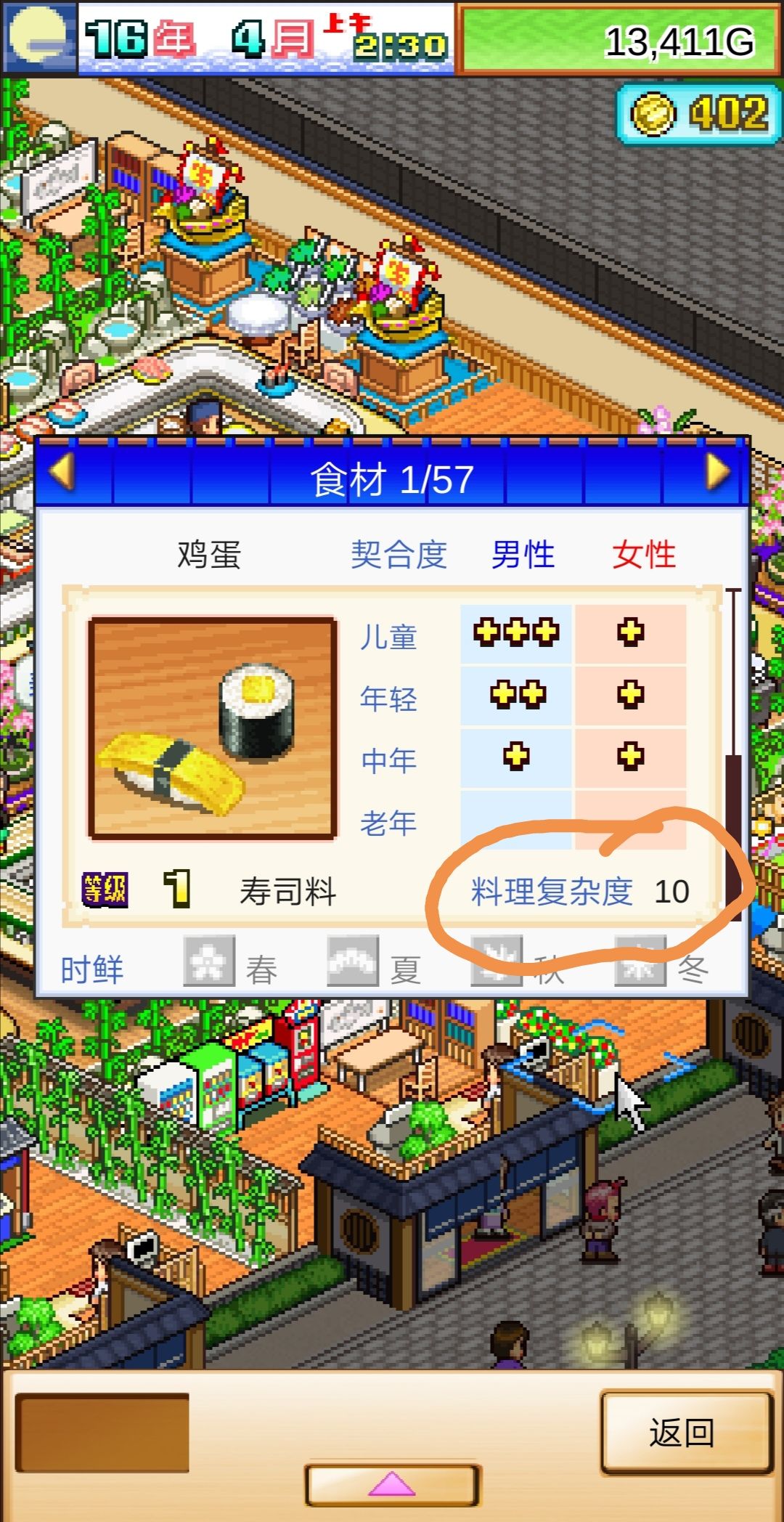
Task: Click the 男性 column header
Action: click(x=524, y=556)
